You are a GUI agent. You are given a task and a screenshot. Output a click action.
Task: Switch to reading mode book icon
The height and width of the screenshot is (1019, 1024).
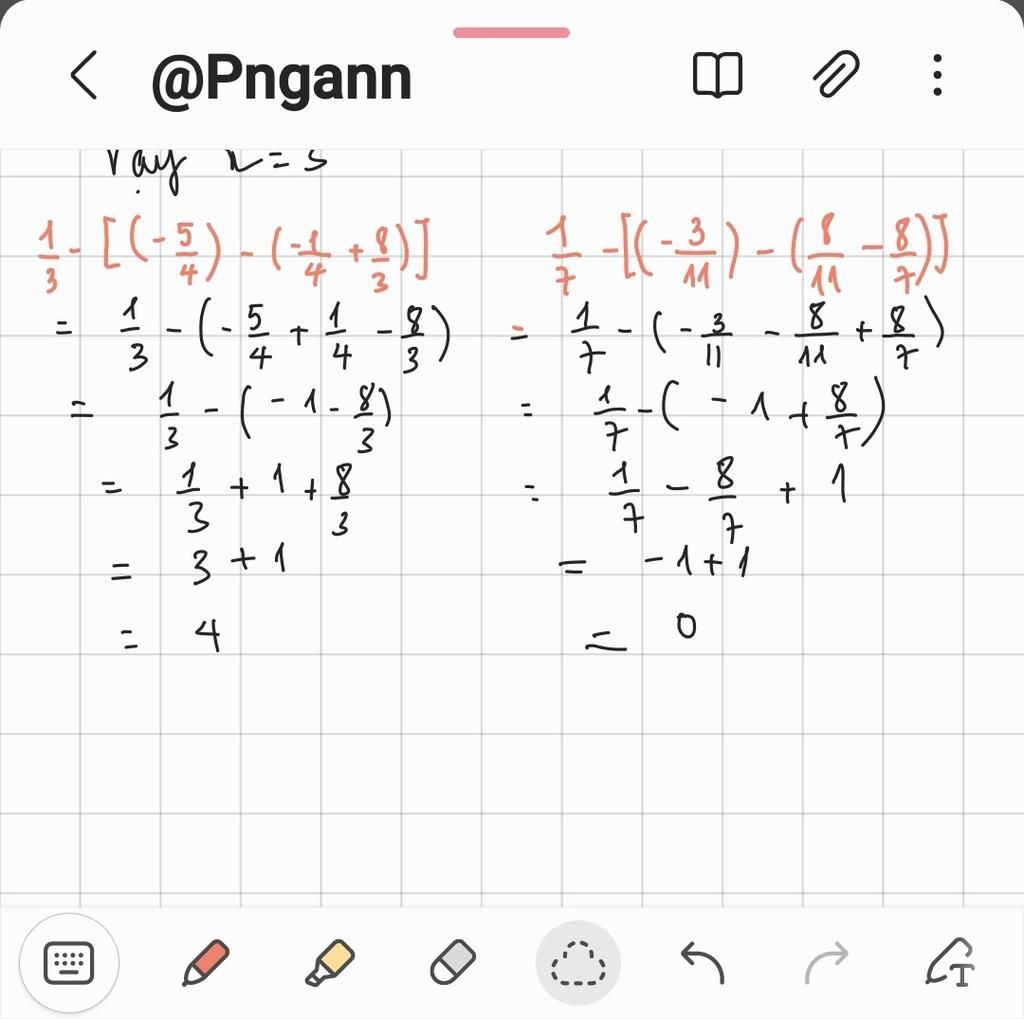coord(717,75)
